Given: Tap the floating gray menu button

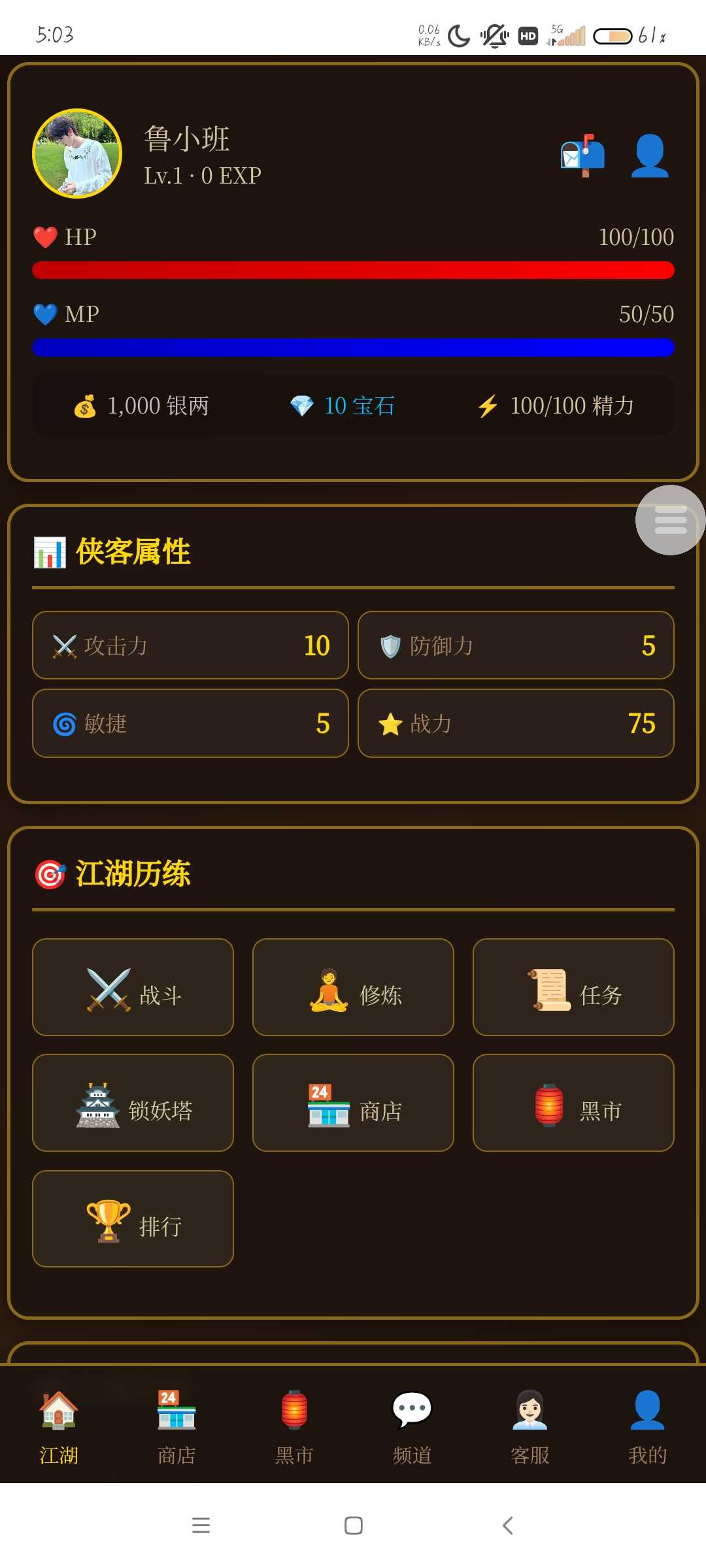Looking at the screenshot, I should (x=670, y=520).
